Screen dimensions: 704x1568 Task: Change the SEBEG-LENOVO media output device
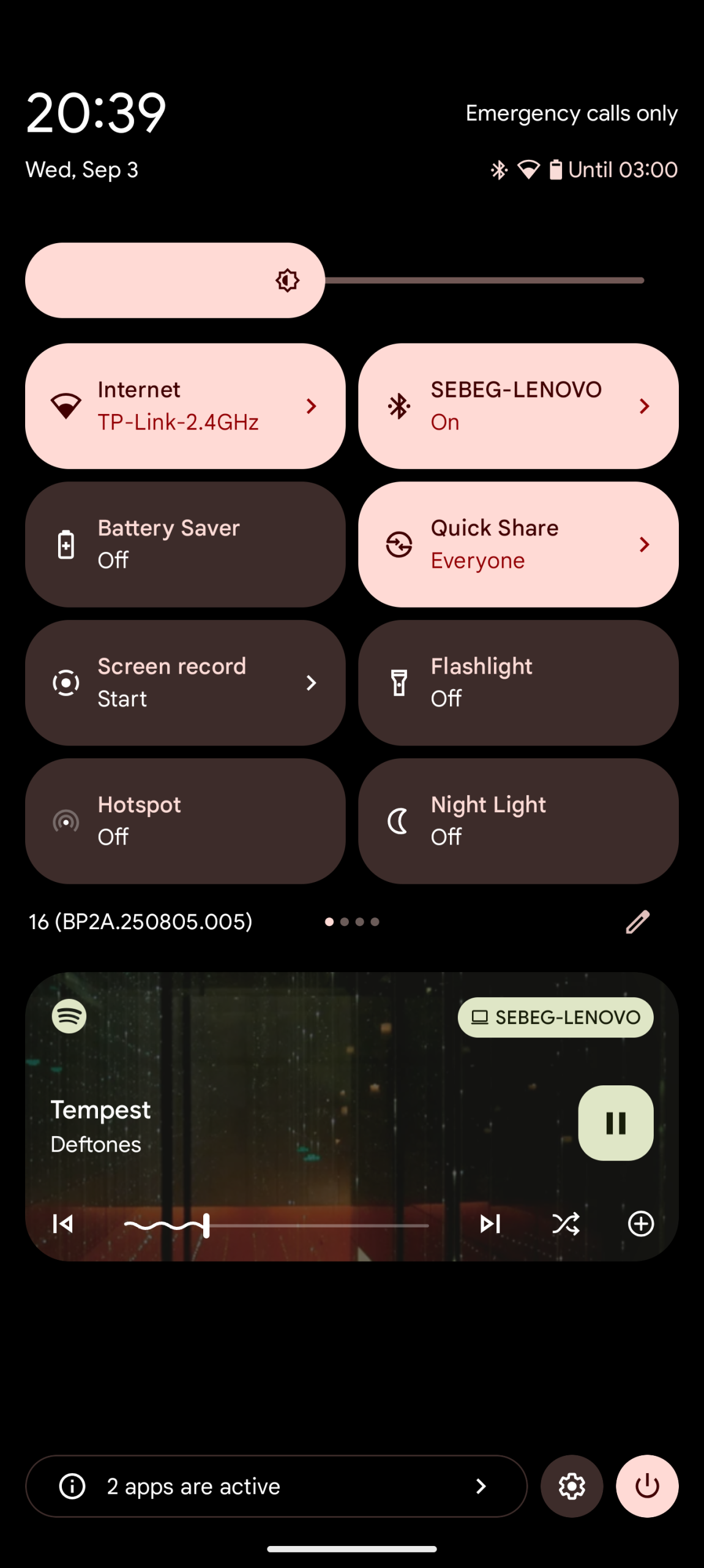555,1017
